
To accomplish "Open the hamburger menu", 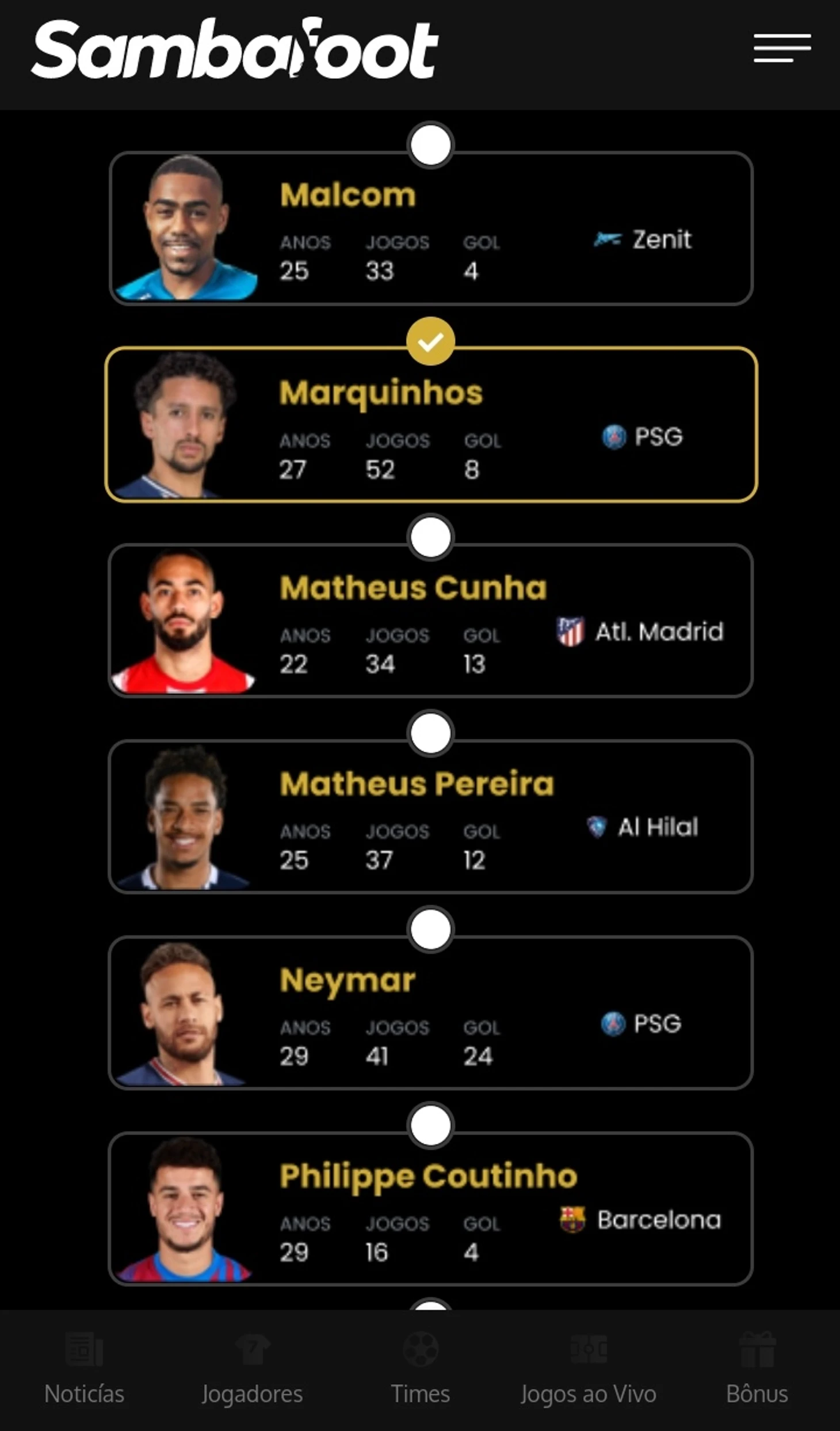I will coord(782,48).
